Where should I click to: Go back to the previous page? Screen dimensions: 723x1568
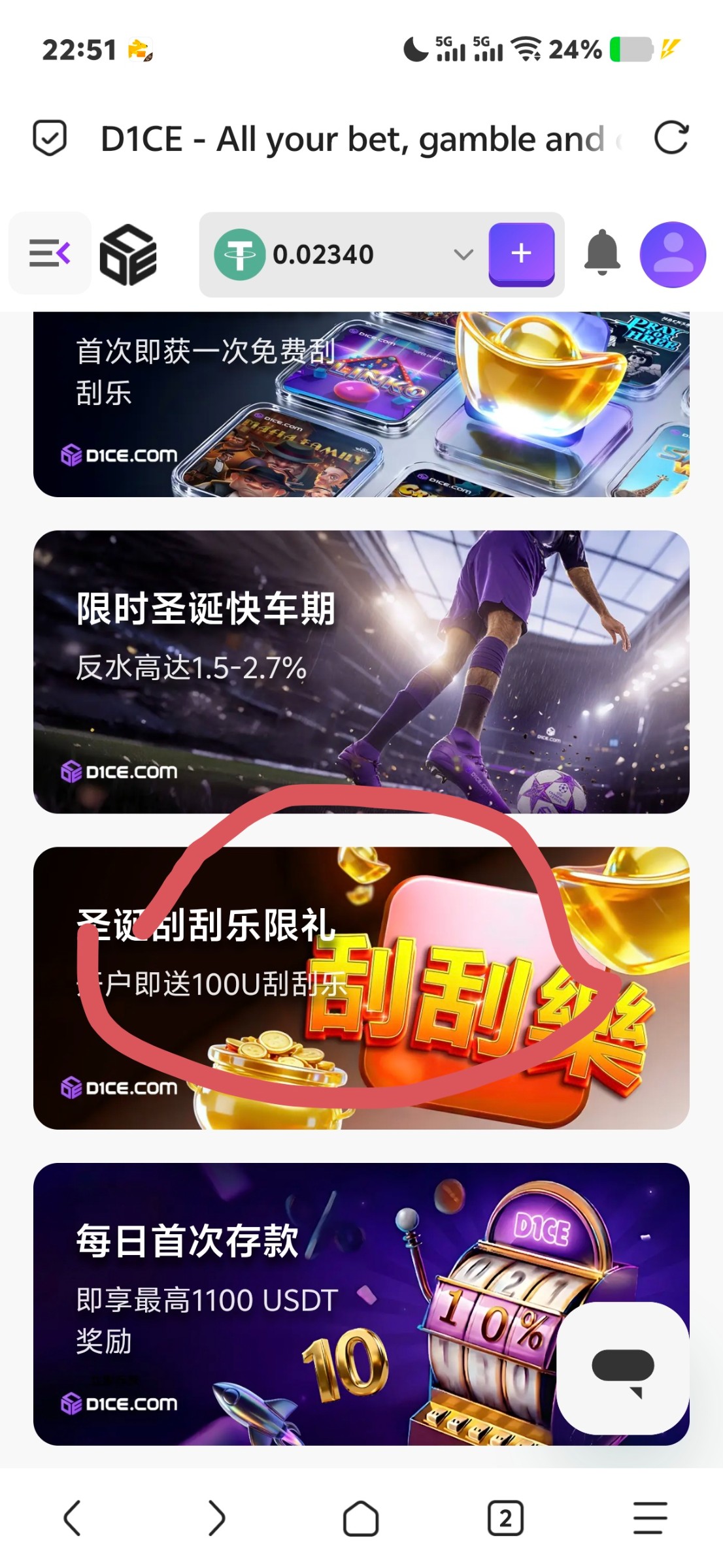pos(72,1517)
